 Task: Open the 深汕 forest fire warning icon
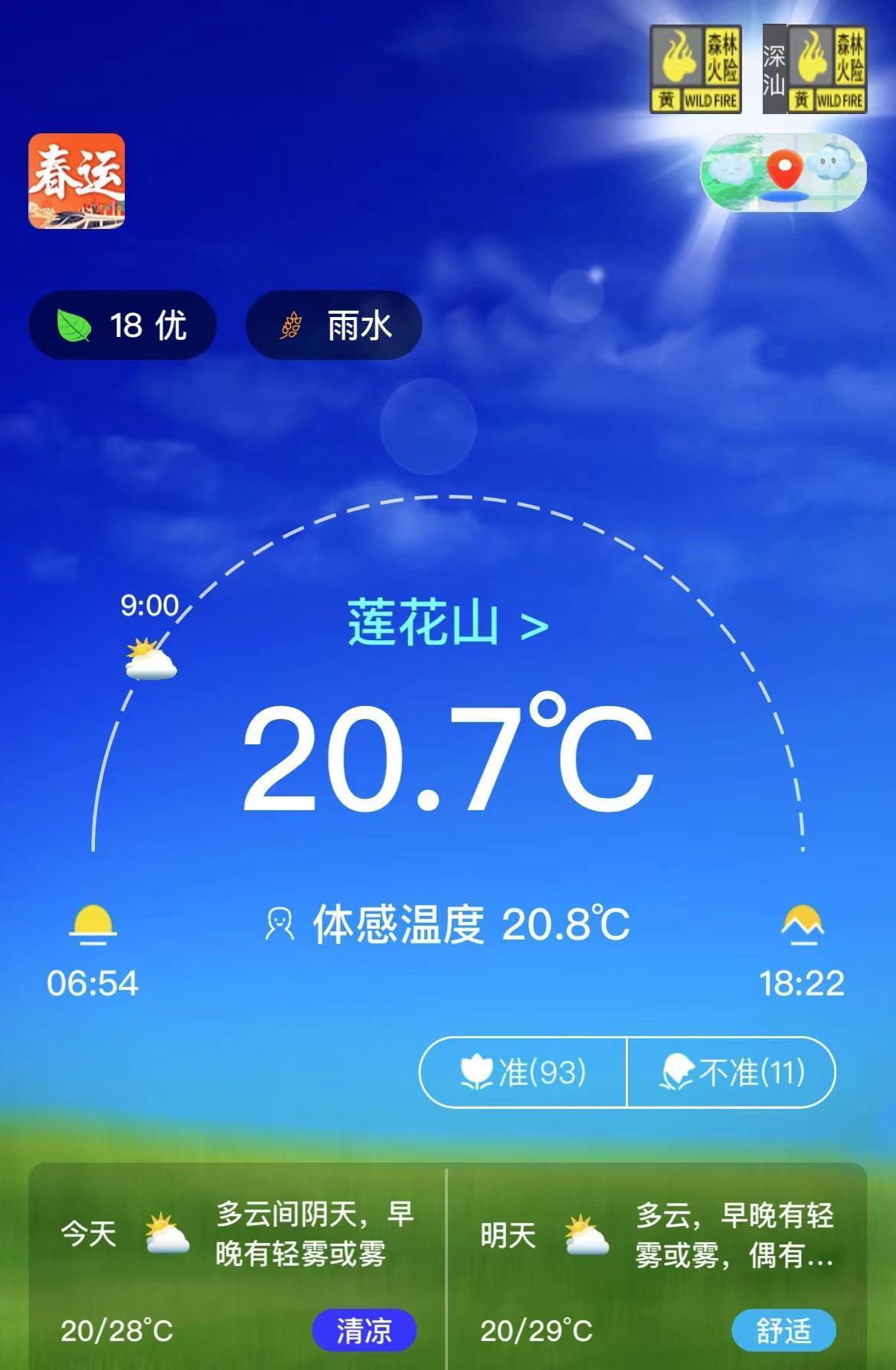pos(815,70)
